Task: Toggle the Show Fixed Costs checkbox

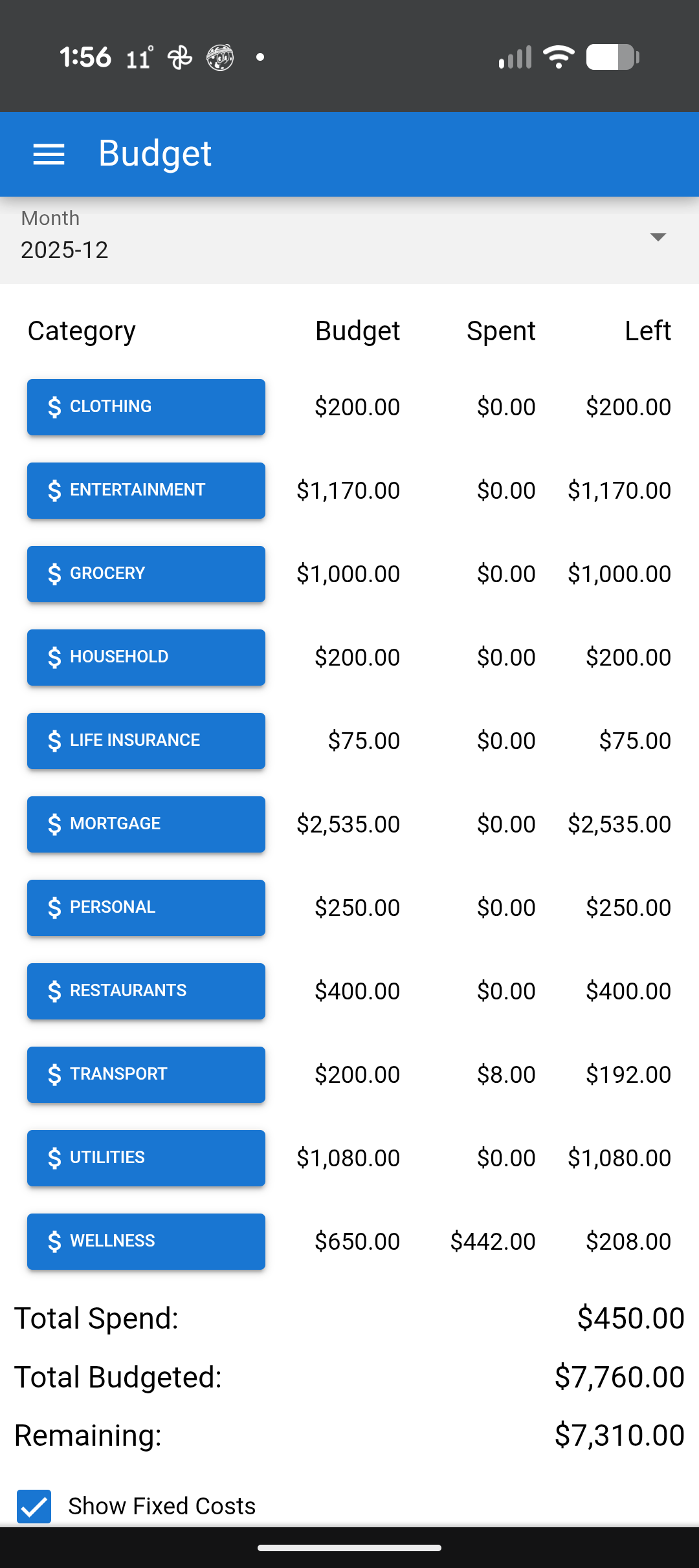Action: (x=34, y=1507)
